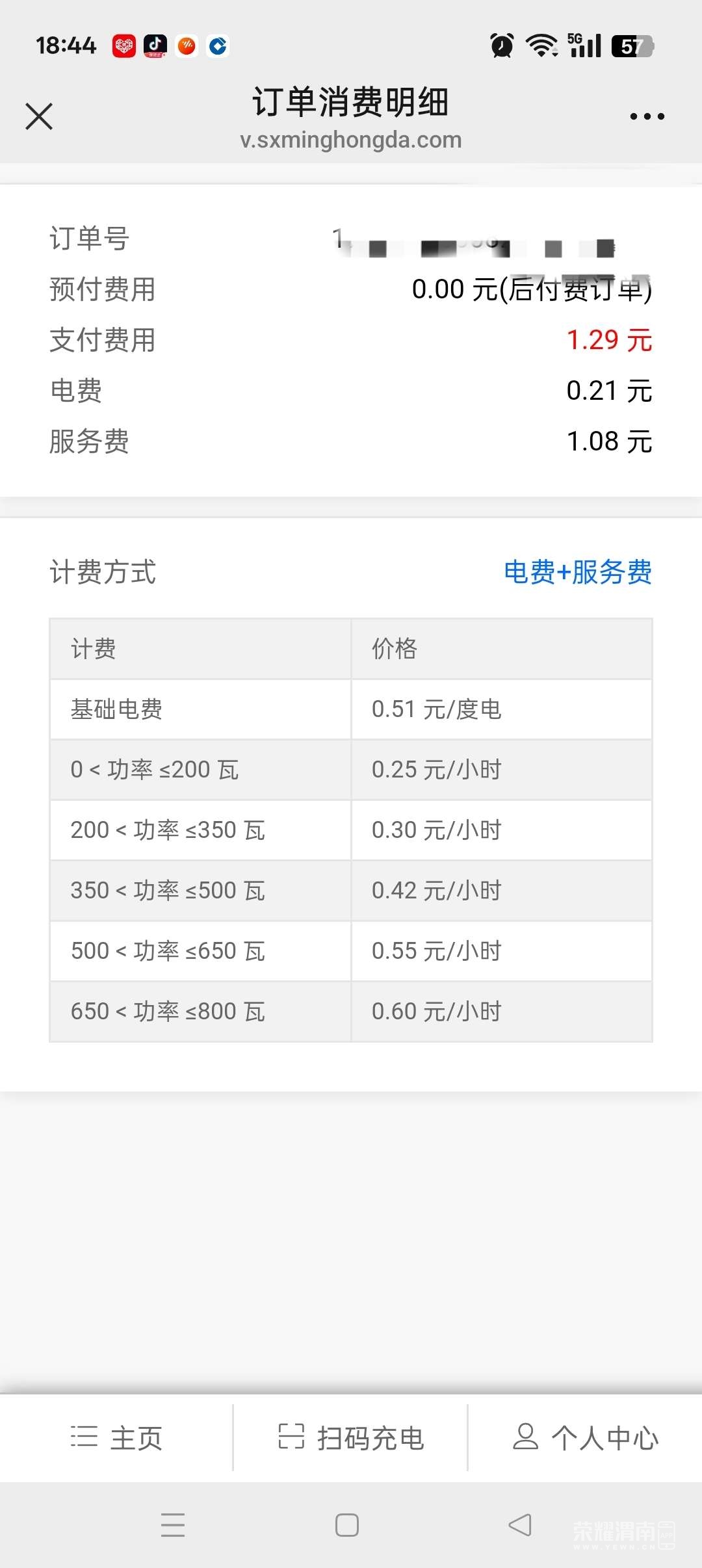Tap the system back button
The width and height of the screenshot is (702, 1568).
pos(520,1525)
